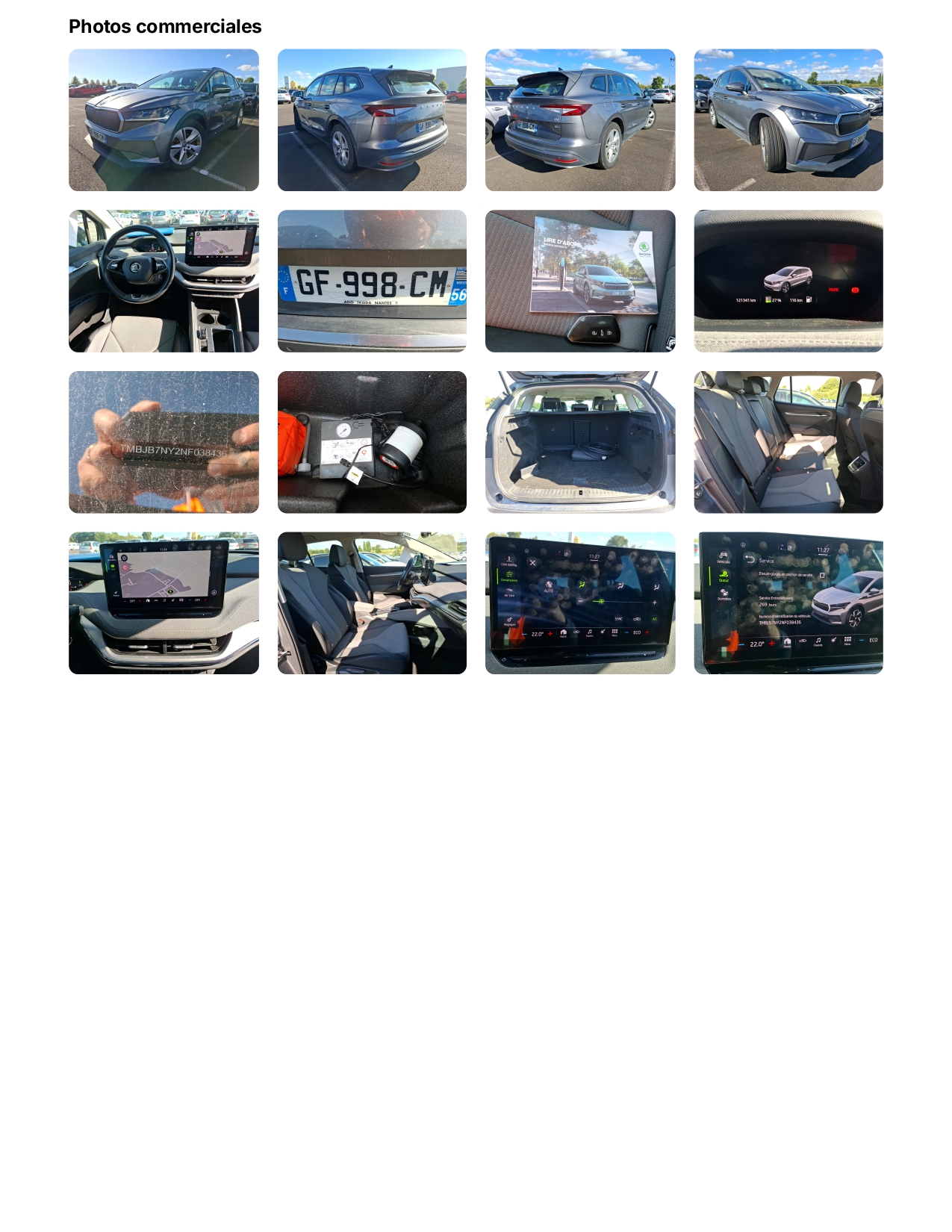
Task: Enlarge the tire inflator kit photo
Action: click(372, 442)
